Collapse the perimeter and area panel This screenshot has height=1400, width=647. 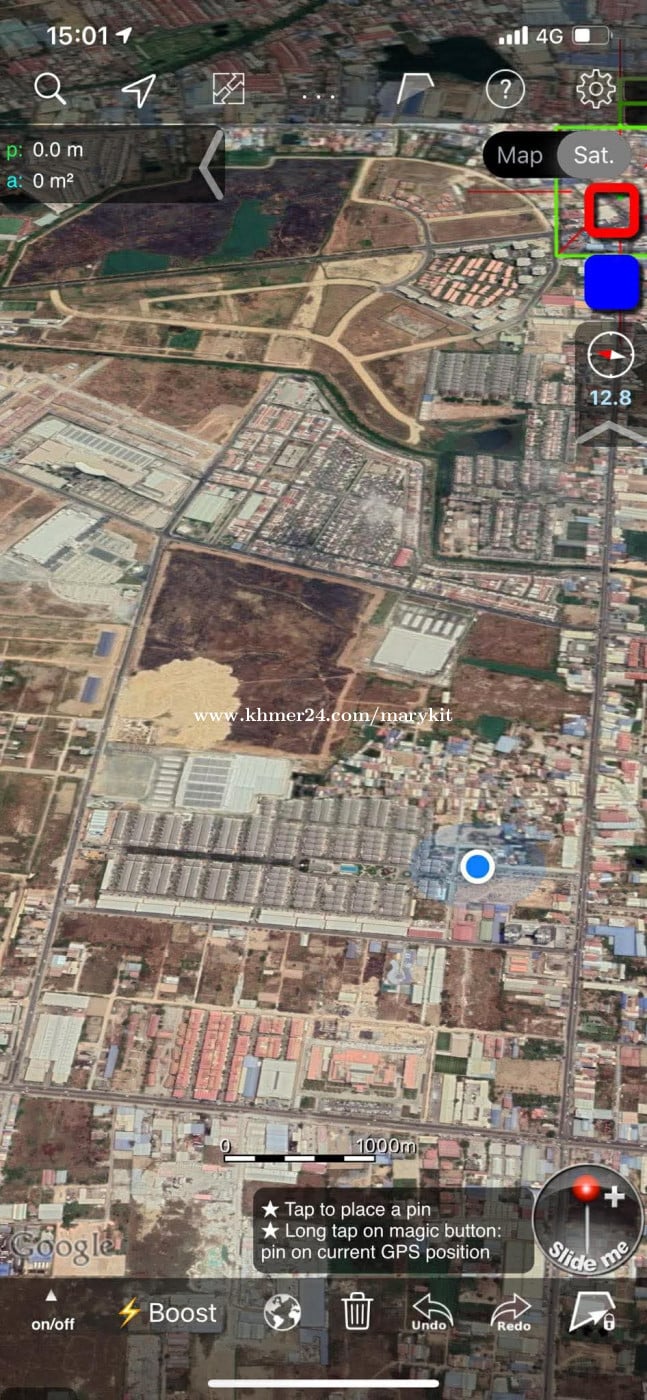coord(210,166)
